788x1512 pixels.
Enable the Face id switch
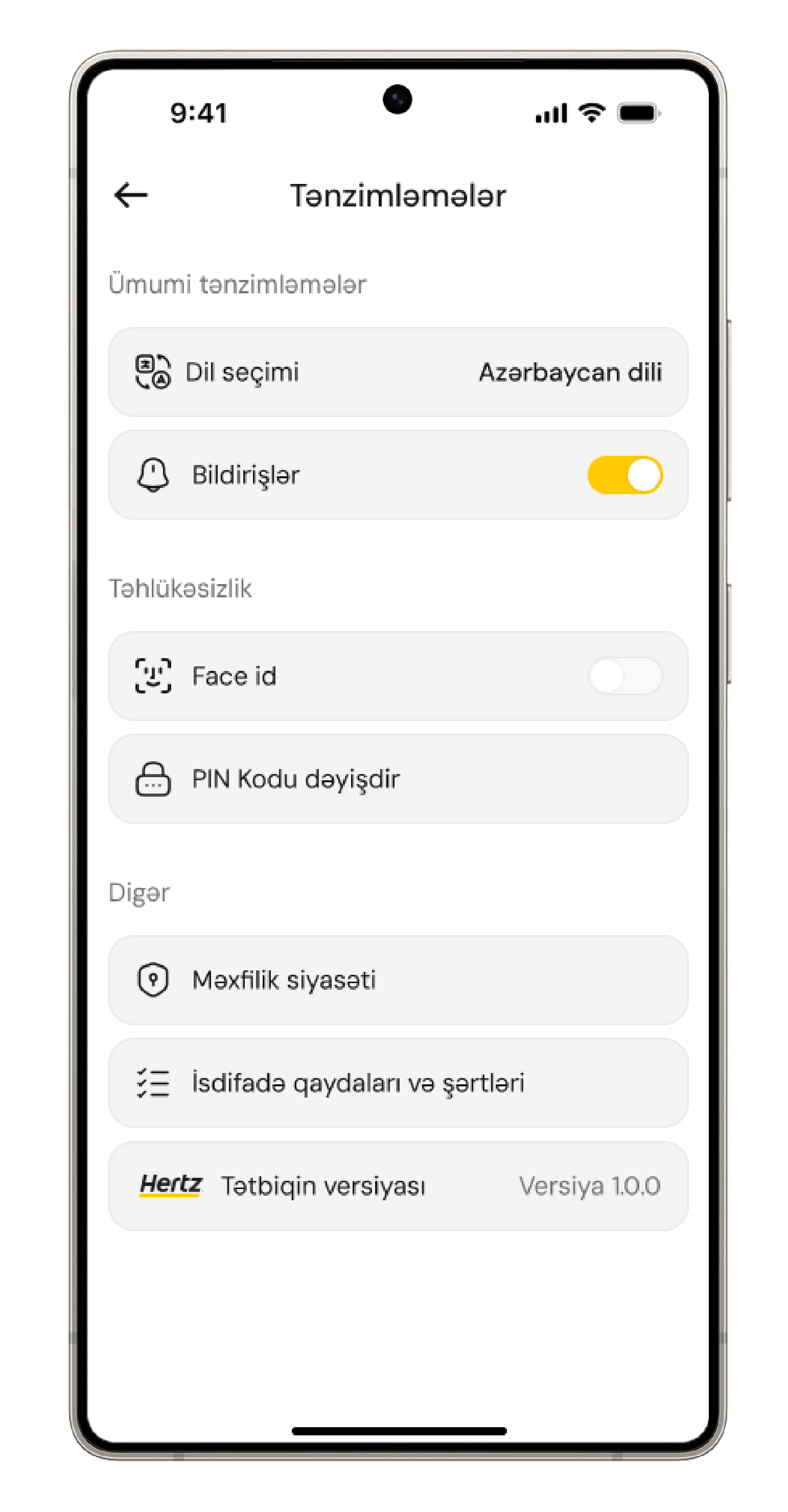click(625, 676)
